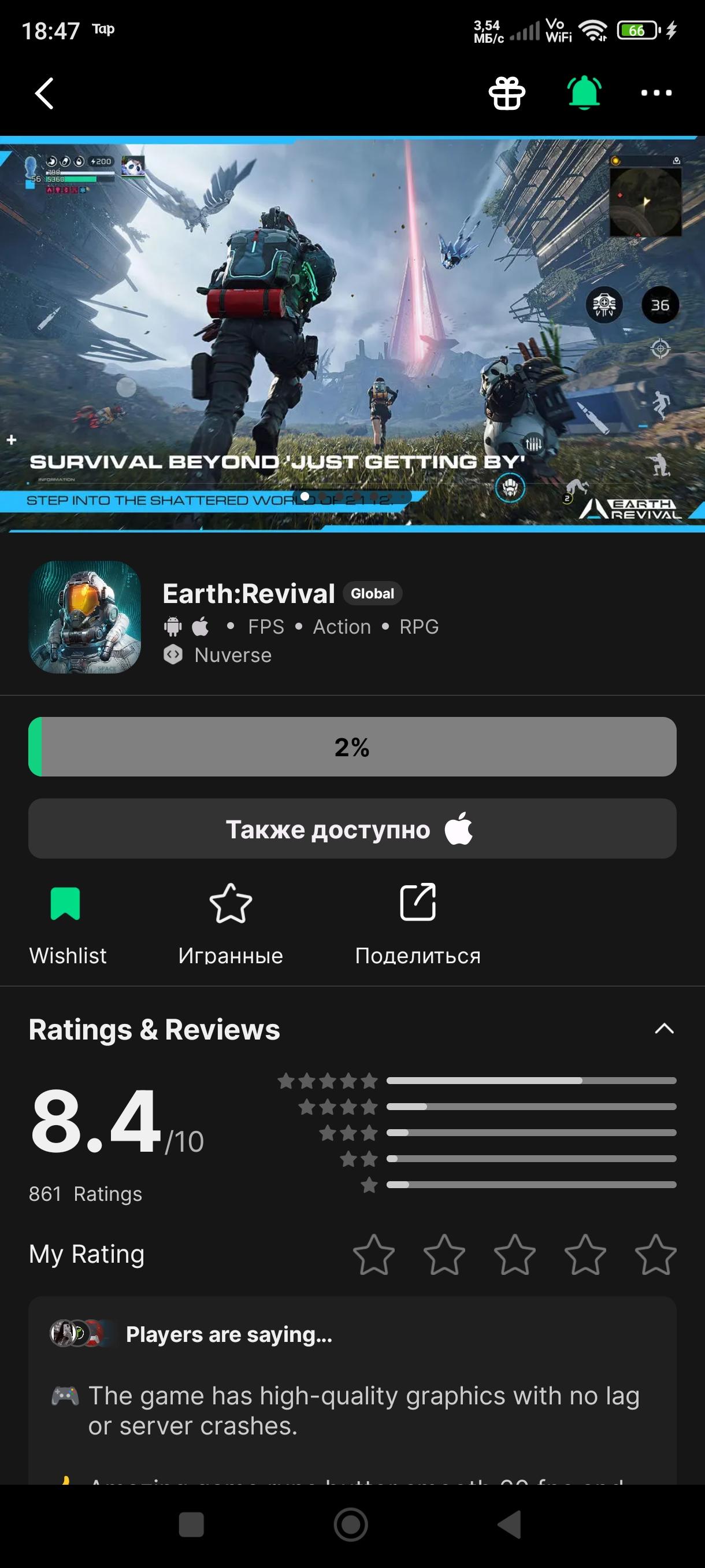The image size is (705, 1568).
Task: Open the gift box icon
Action: pyautogui.click(x=507, y=93)
